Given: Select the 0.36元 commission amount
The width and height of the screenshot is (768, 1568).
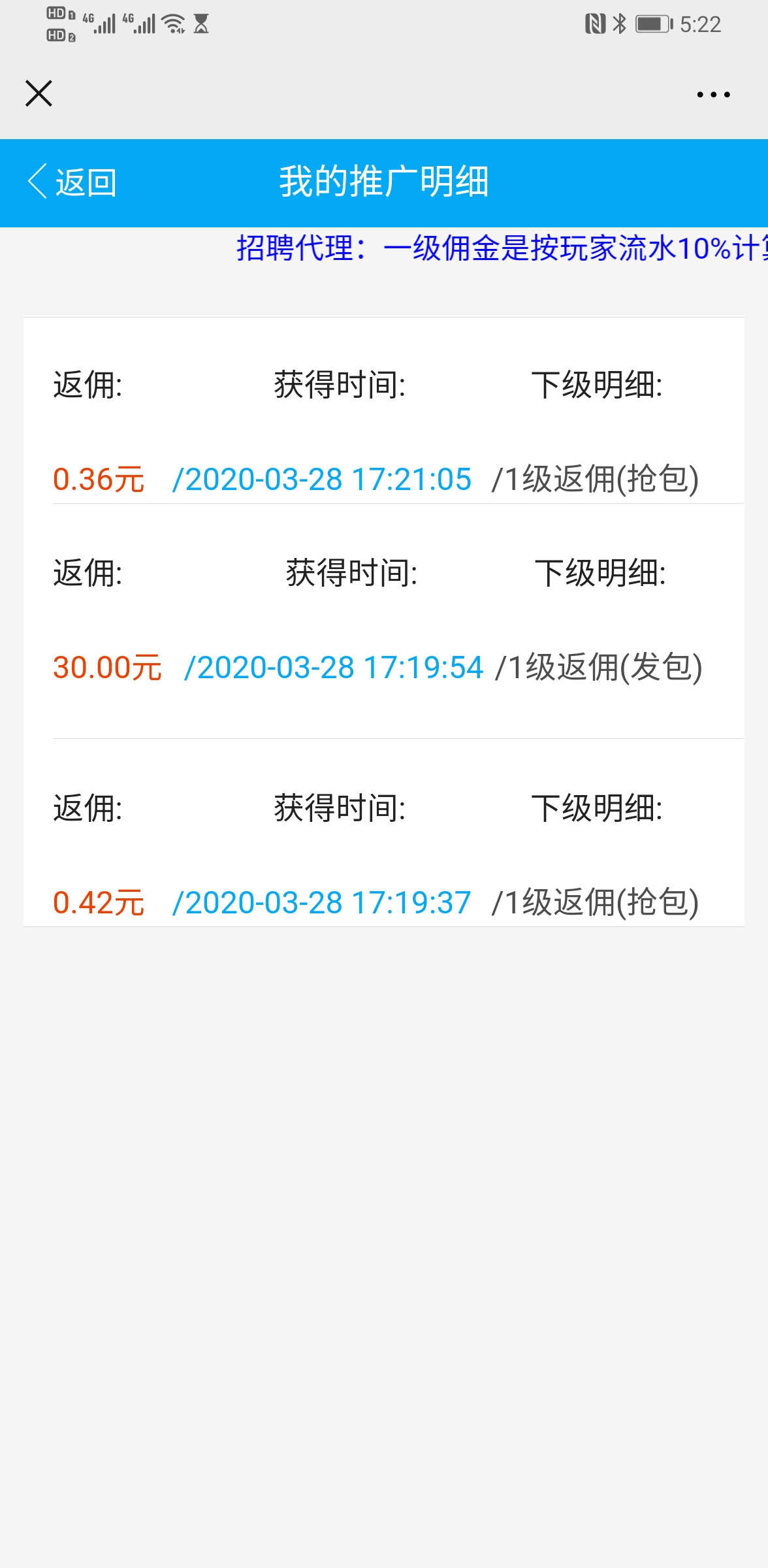Looking at the screenshot, I should (99, 482).
